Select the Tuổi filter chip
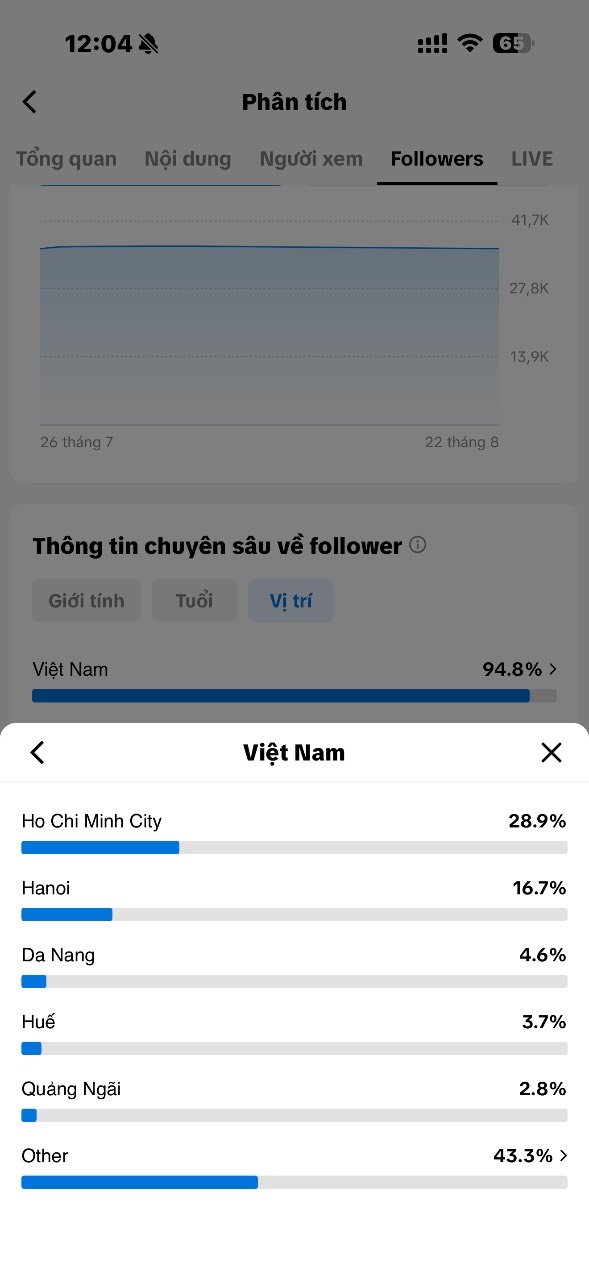The height and width of the screenshot is (1280, 589). point(195,601)
